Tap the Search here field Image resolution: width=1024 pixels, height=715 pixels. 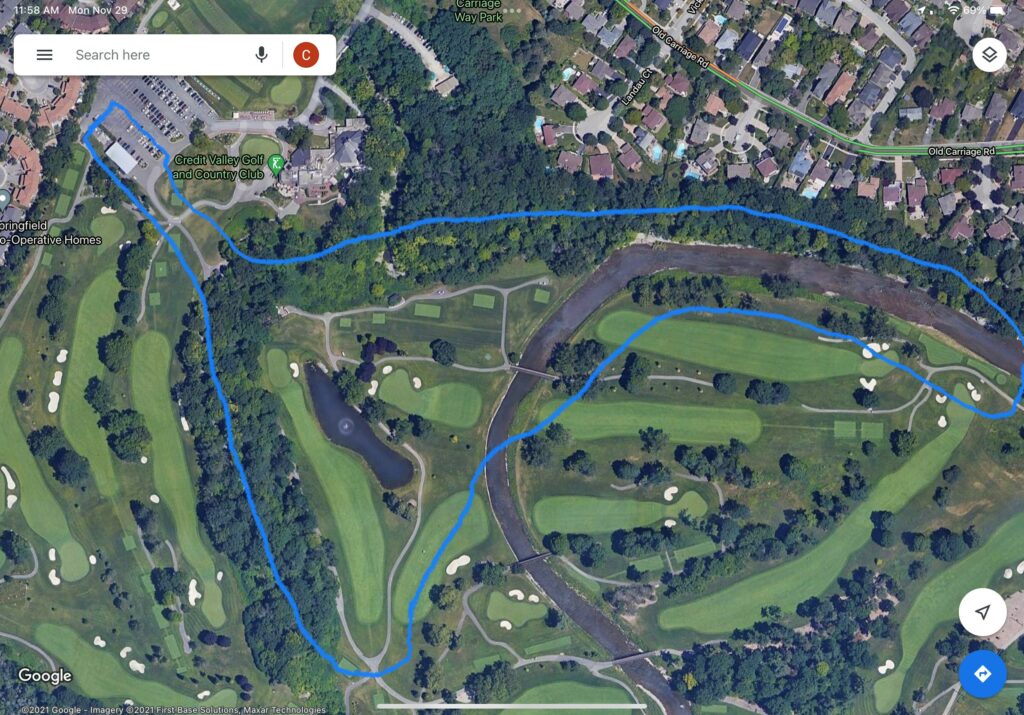tap(150, 55)
